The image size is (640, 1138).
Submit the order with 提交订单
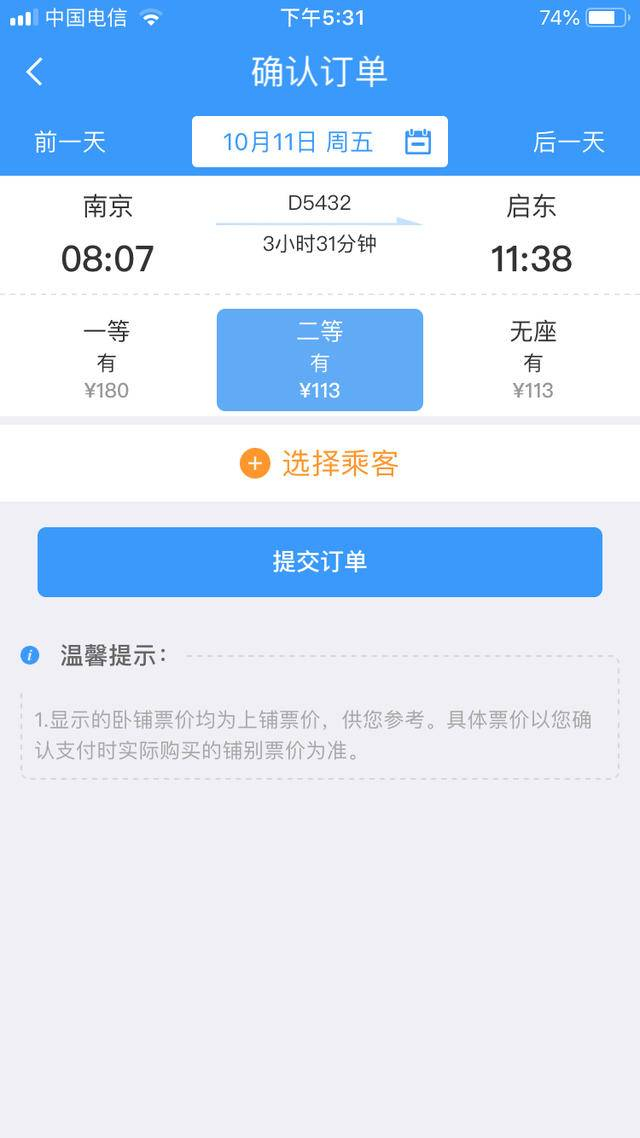pyautogui.click(x=320, y=562)
